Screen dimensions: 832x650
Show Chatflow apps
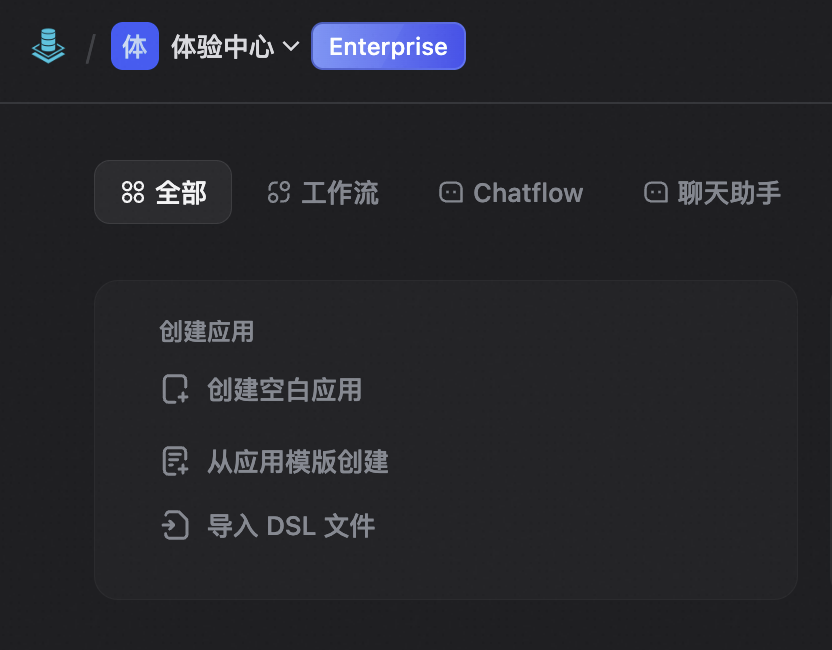(x=511, y=192)
